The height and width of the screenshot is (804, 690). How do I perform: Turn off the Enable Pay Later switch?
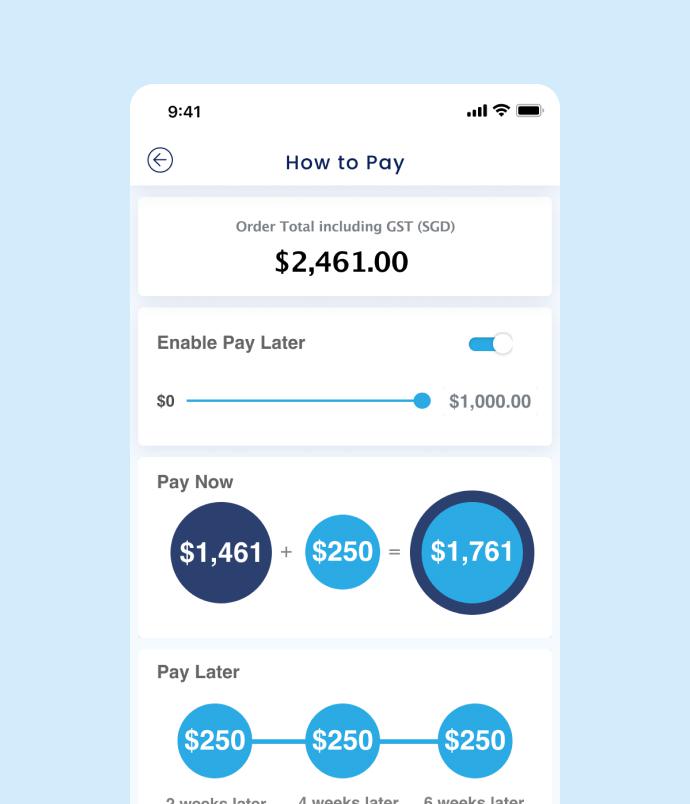tap(490, 344)
